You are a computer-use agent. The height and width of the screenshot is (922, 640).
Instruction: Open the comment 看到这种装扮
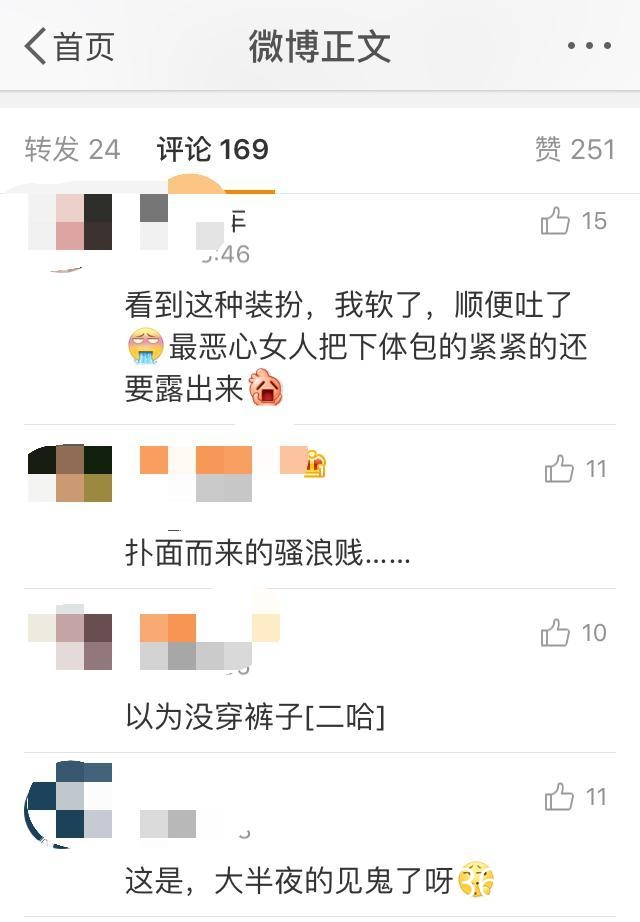pos(355,346)
